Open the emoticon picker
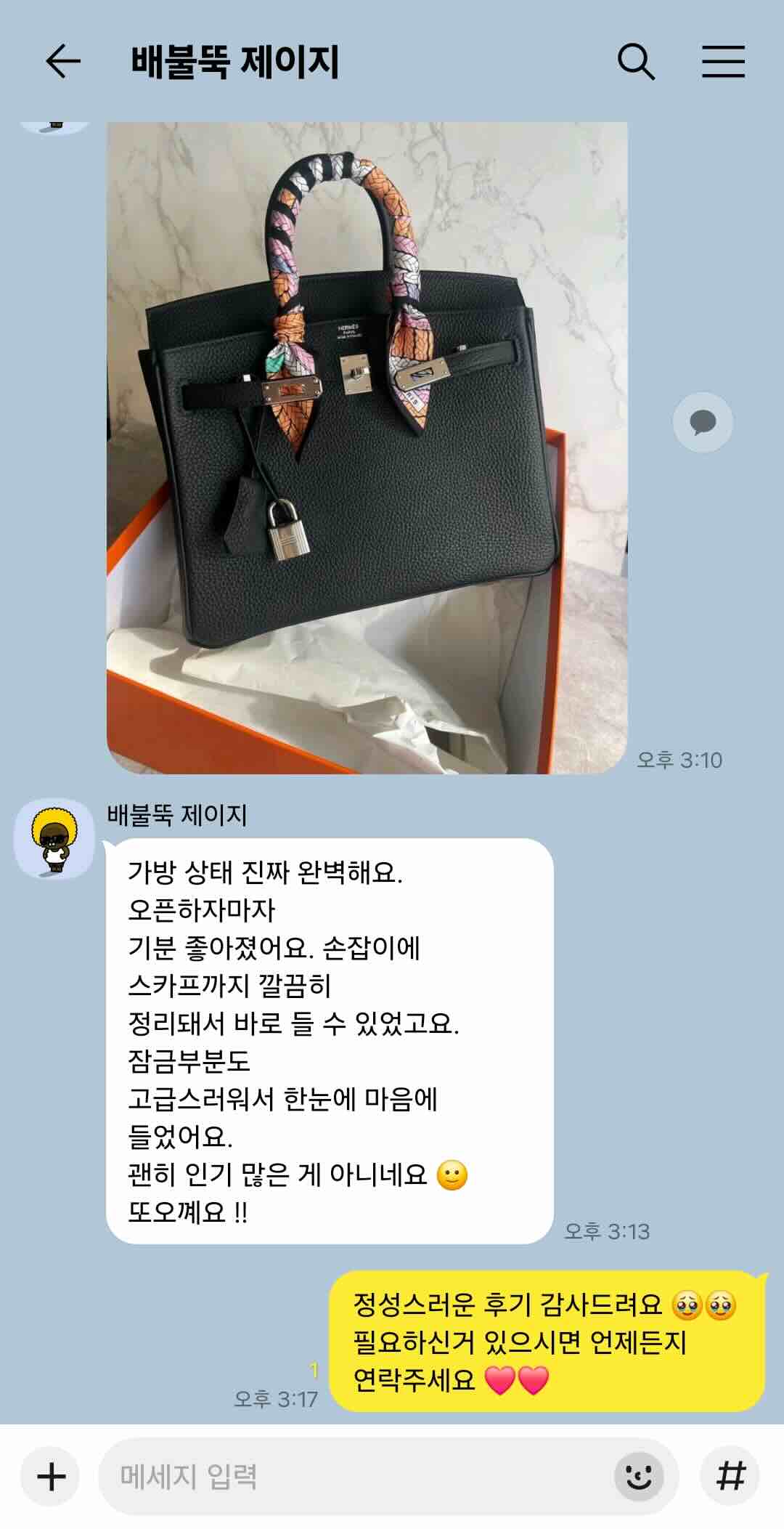 (x=639, y=1476)
